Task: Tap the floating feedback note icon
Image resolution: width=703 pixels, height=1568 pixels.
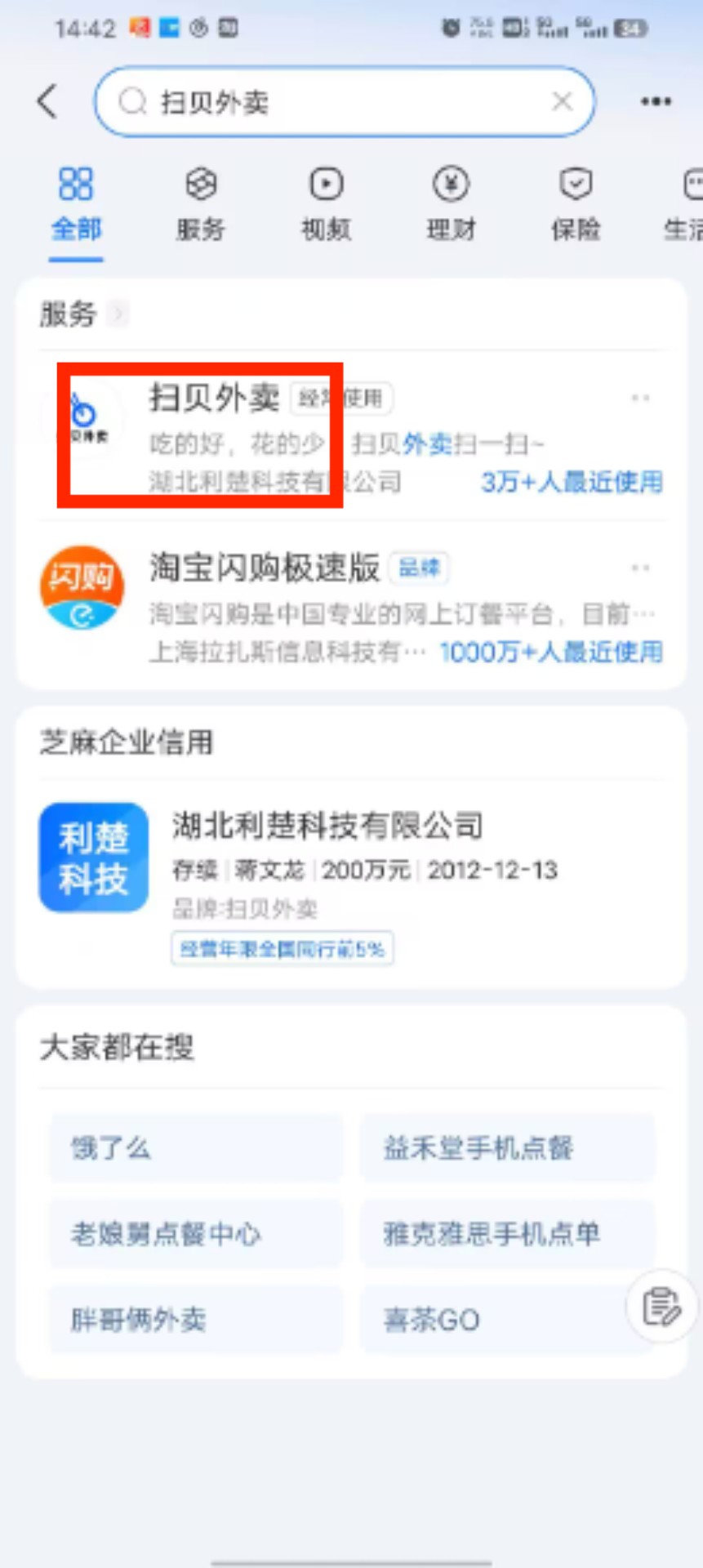Action: (x=661, y=1306)
